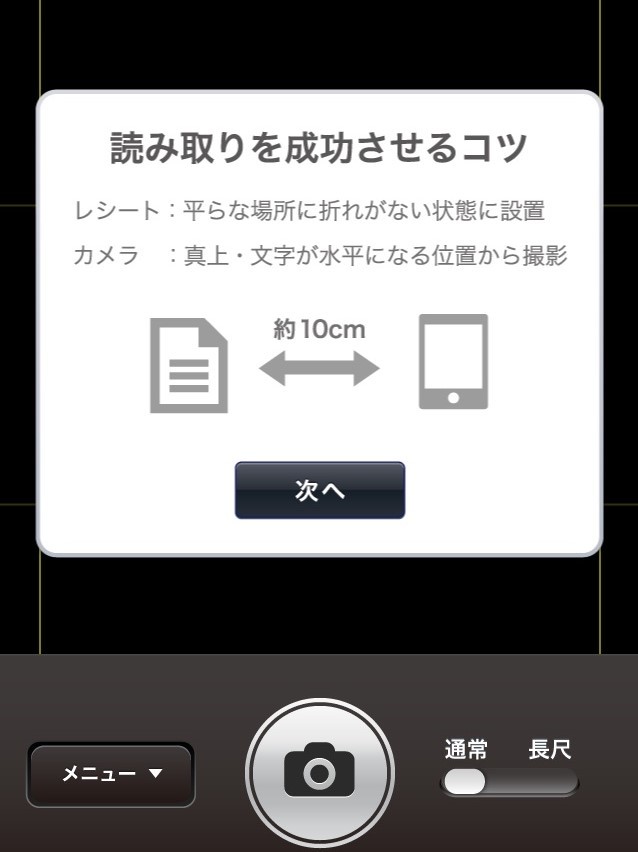Toggle the 通常/長尺 receipt mode switch

[x=509, y=782]
